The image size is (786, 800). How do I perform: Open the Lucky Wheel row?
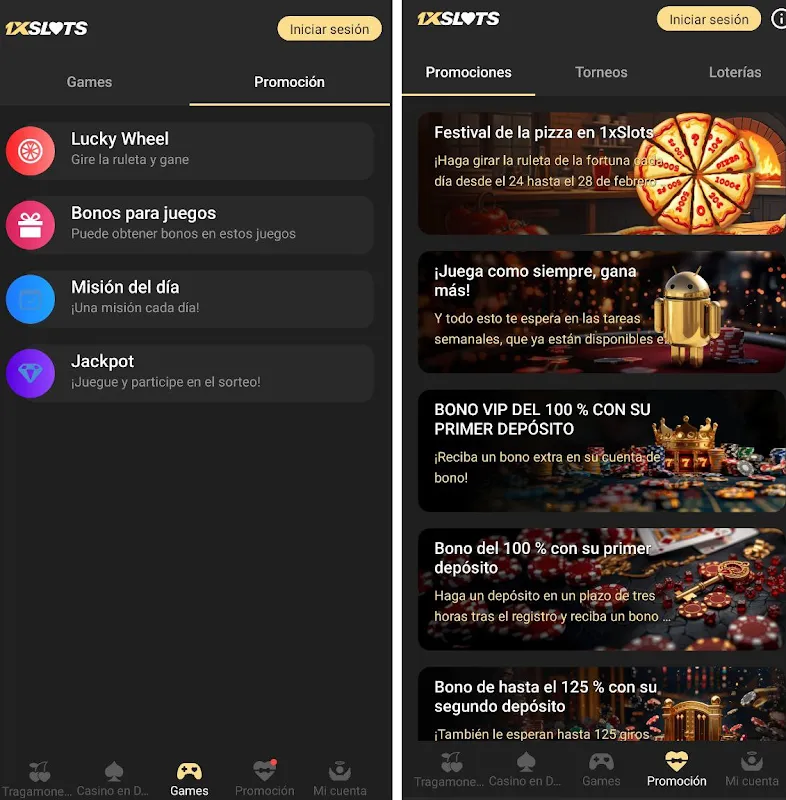click(190, 150)
